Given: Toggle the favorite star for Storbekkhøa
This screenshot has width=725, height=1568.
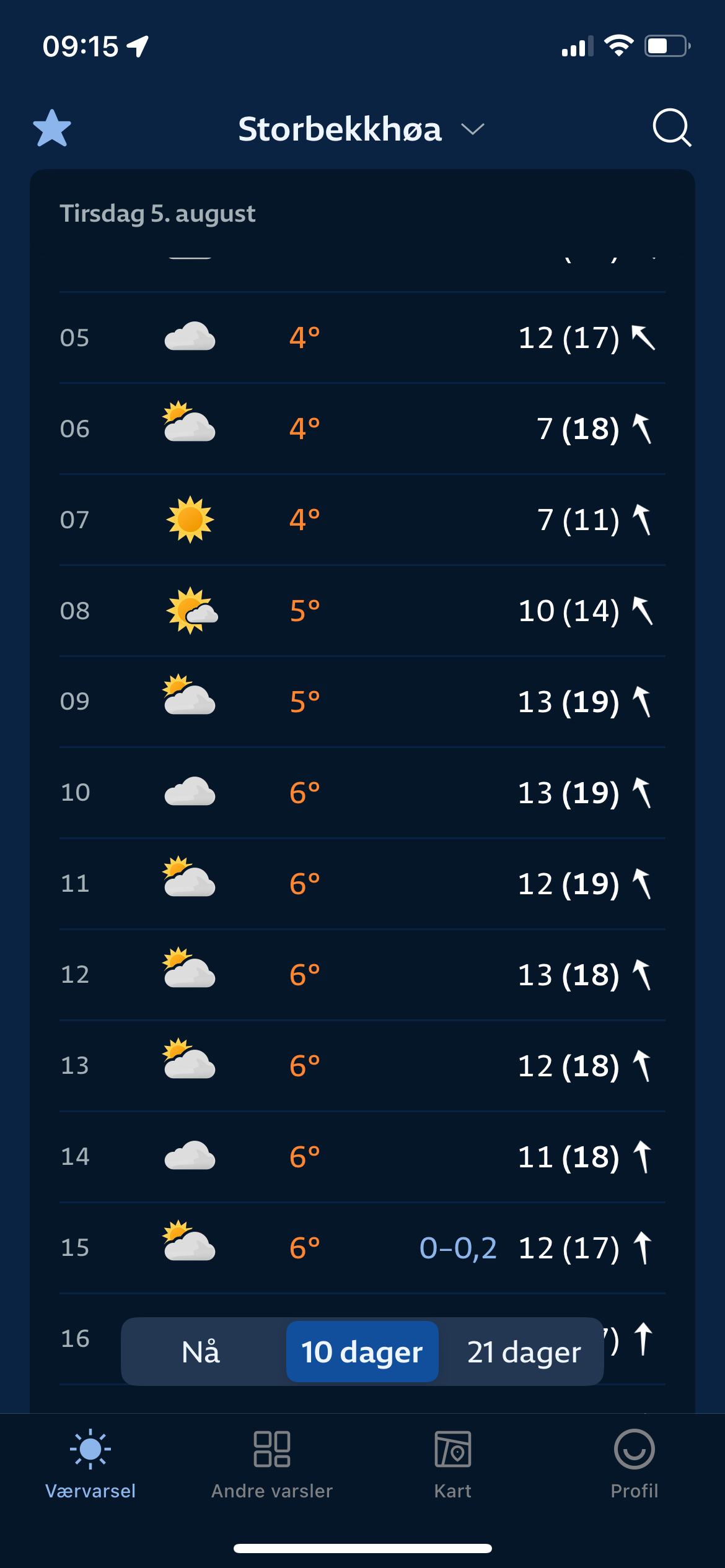Looking at the screenshot, I should tap(52, 128).
